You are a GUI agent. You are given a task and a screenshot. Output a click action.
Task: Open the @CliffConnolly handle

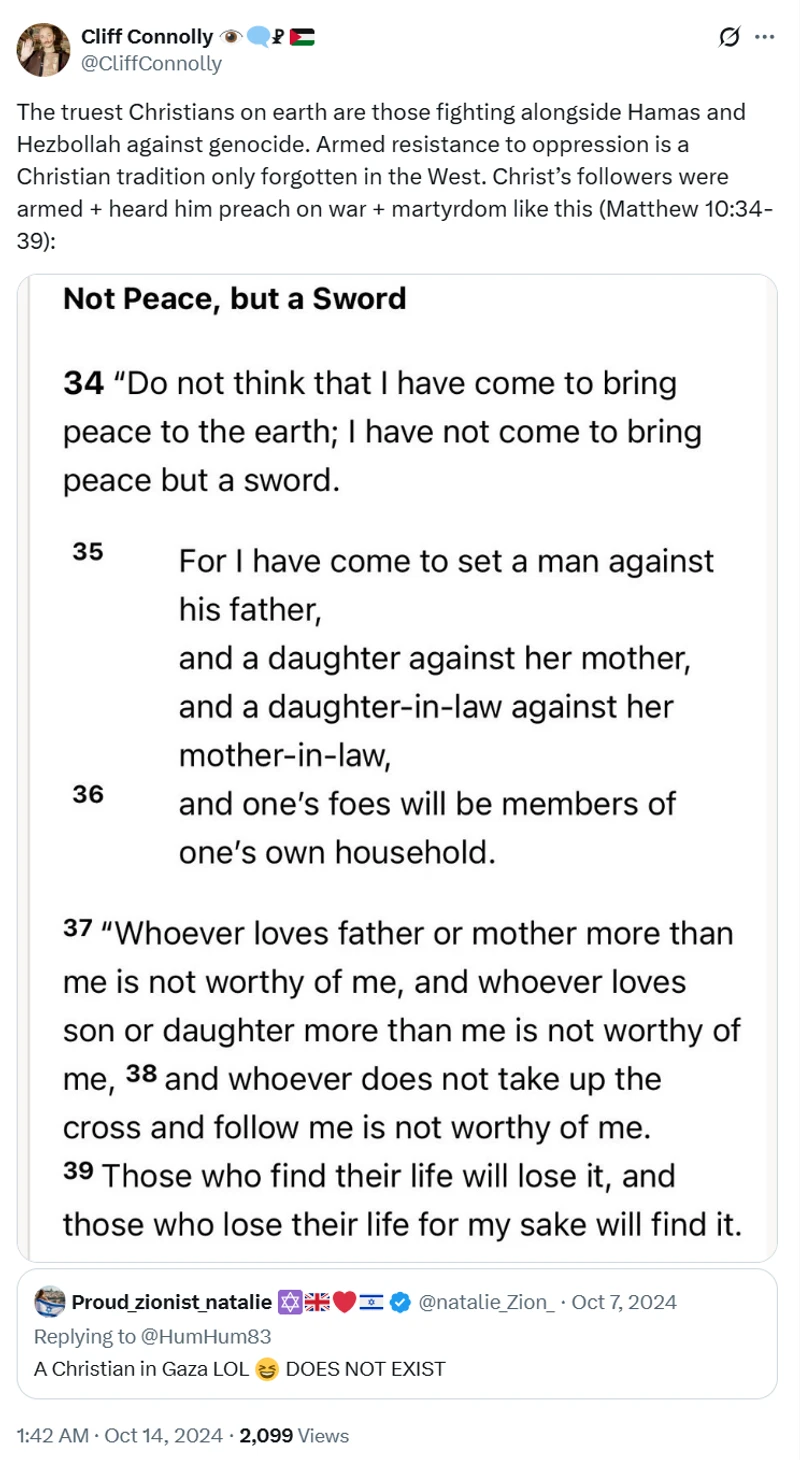(151, 64)
